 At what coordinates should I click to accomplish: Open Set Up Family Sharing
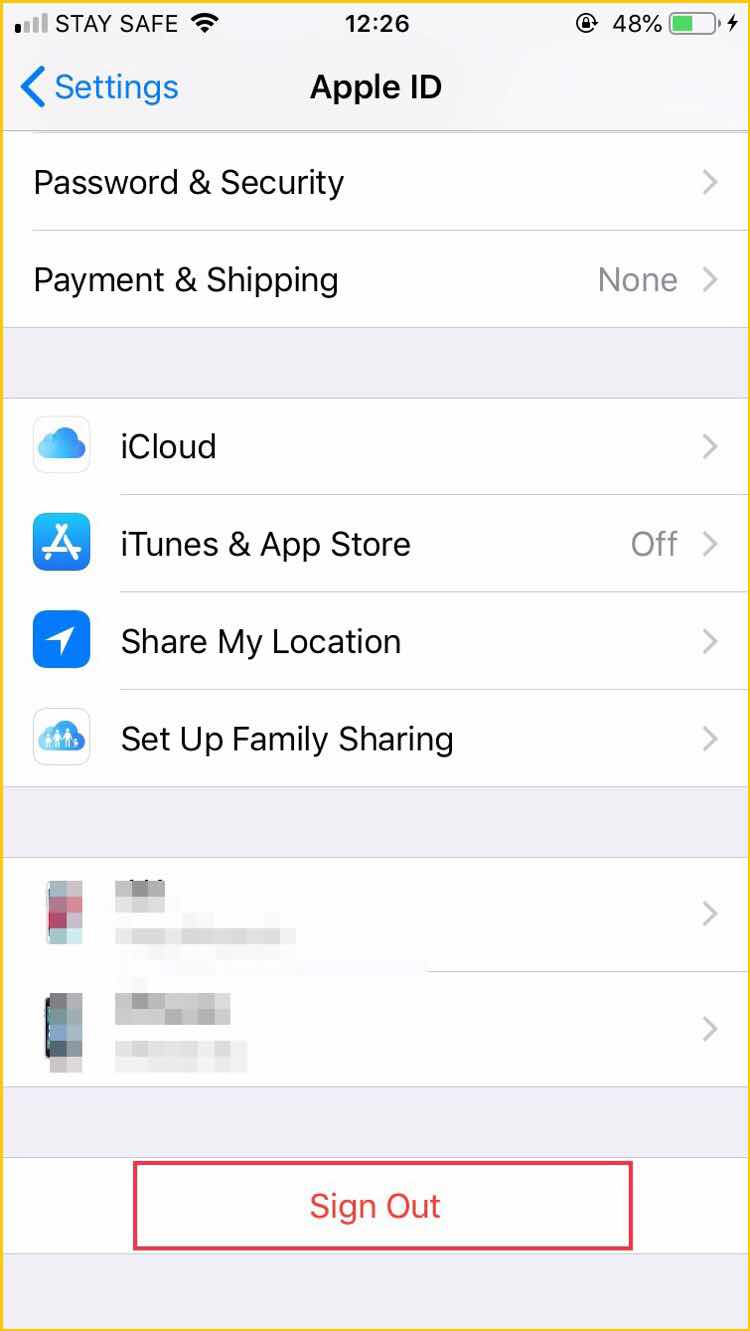375,739
